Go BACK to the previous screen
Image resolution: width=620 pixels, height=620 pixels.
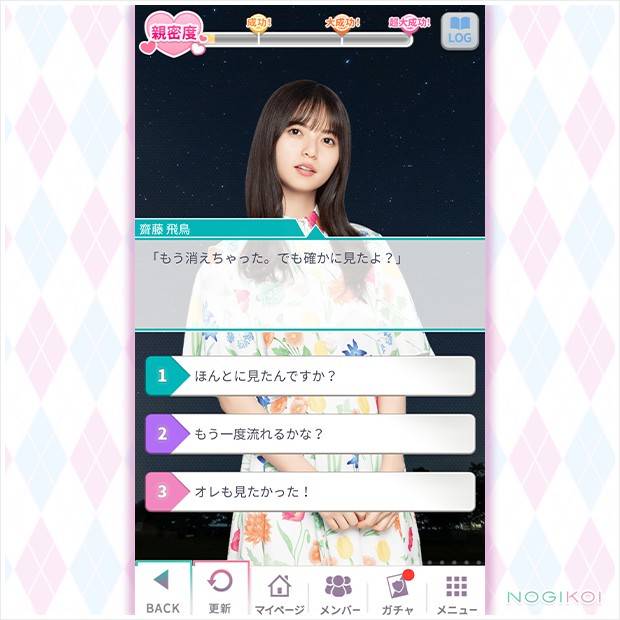pyautogui.click(x=162, y=591)
